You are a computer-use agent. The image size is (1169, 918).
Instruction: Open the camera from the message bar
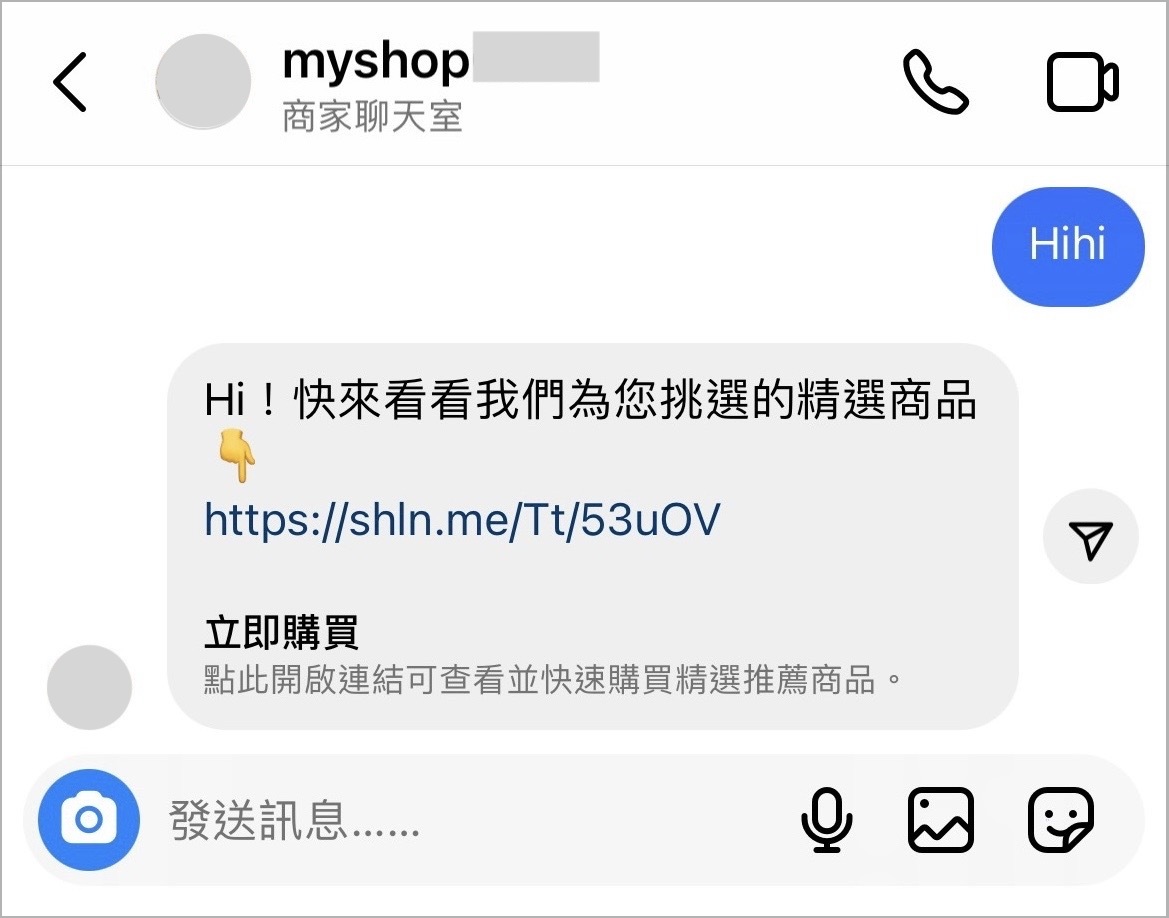(89, 820)
